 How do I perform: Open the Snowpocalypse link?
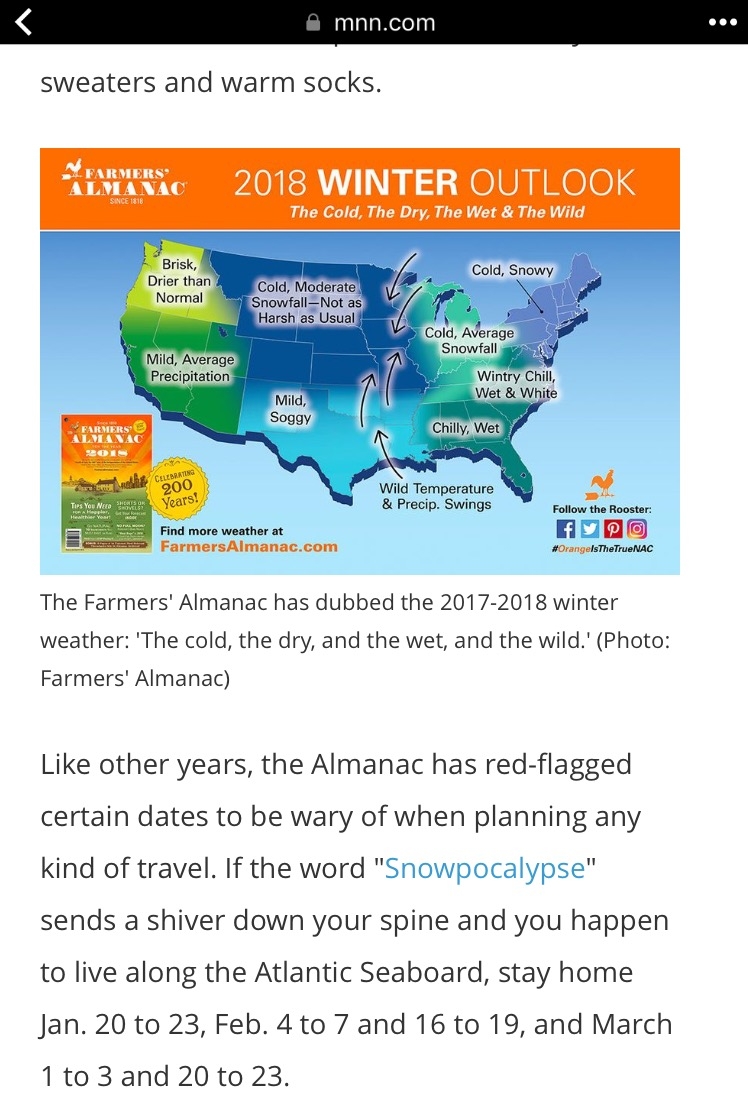(484, 868)
